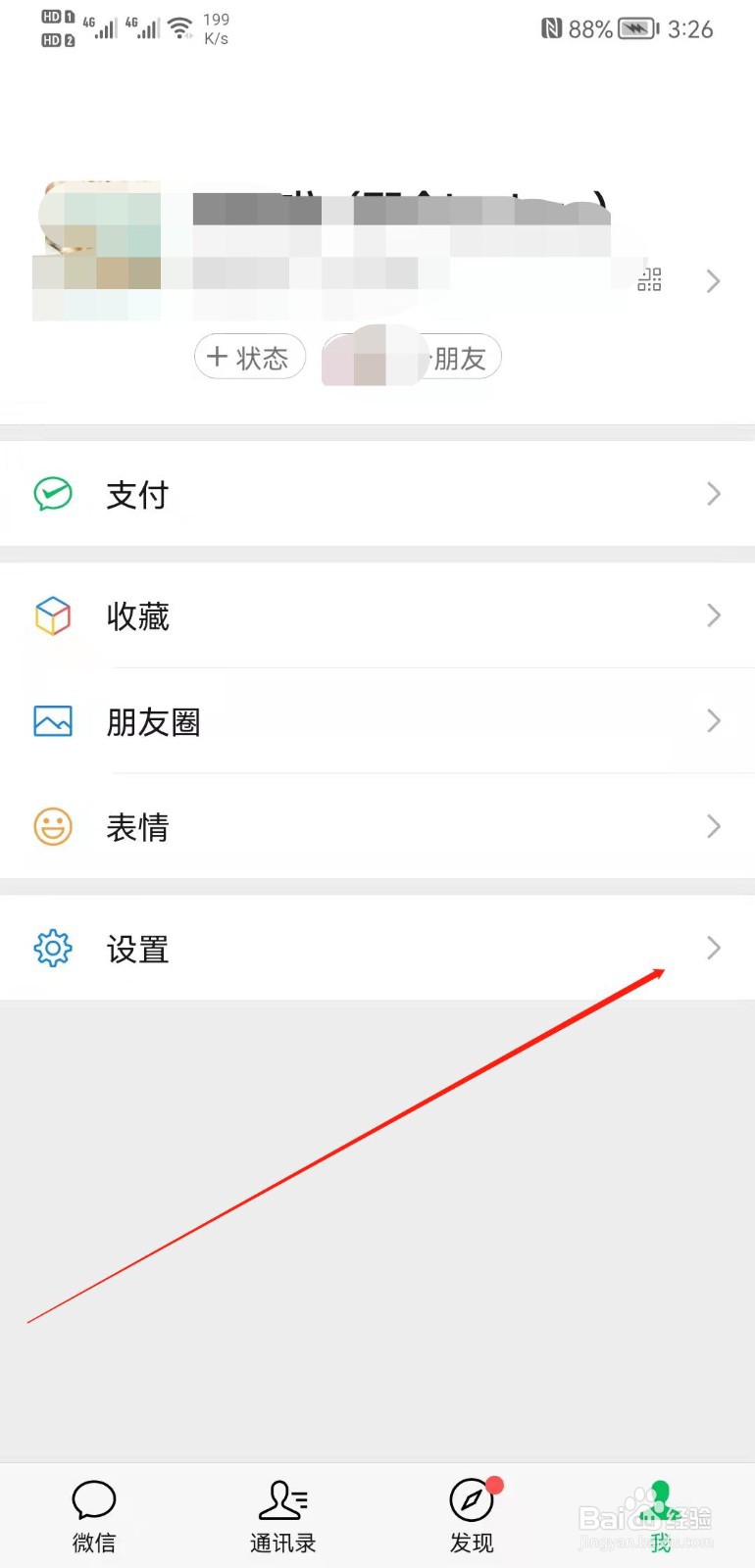Tap the +状态 status button

coord(249,357)
